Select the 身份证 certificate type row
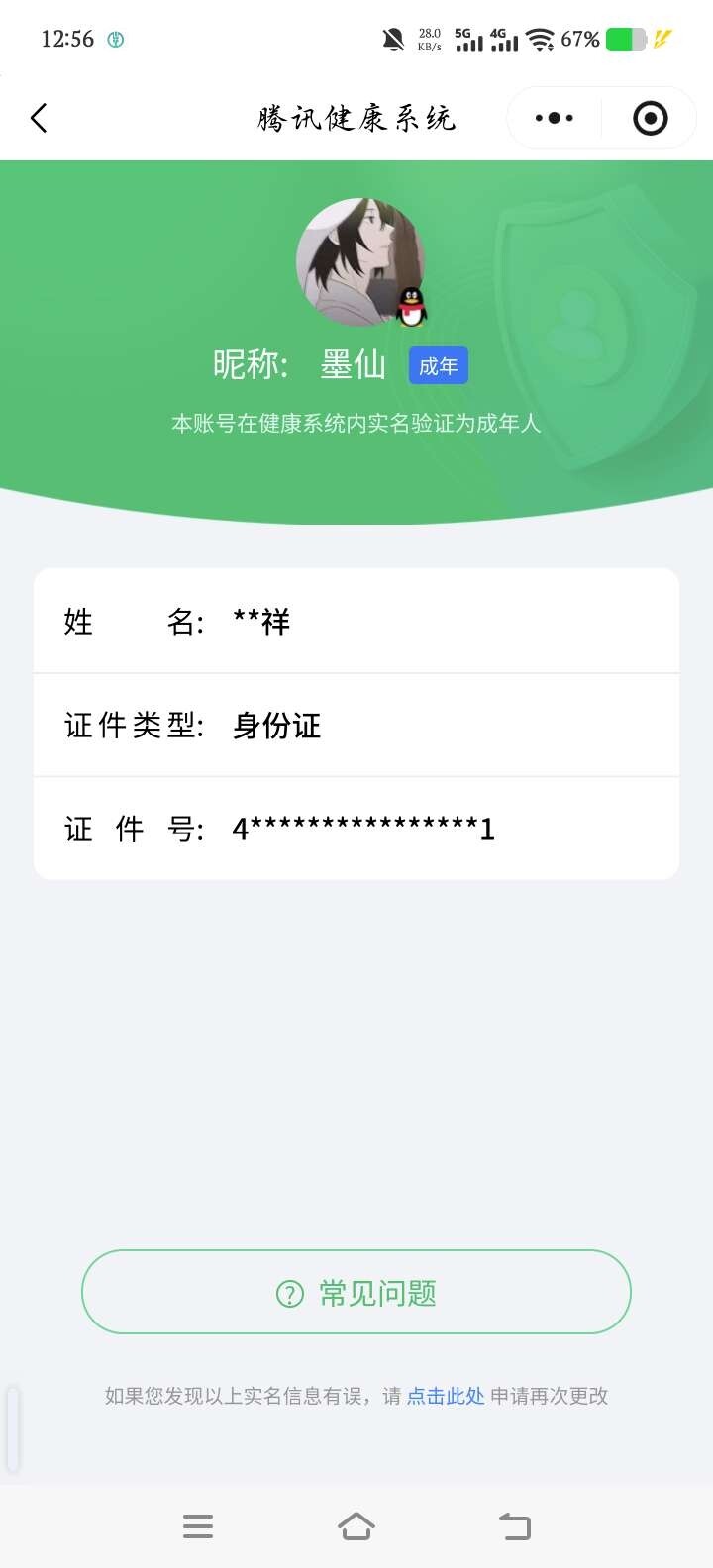The height and width of the screenshot is (1568, 713). pos(356,725)
